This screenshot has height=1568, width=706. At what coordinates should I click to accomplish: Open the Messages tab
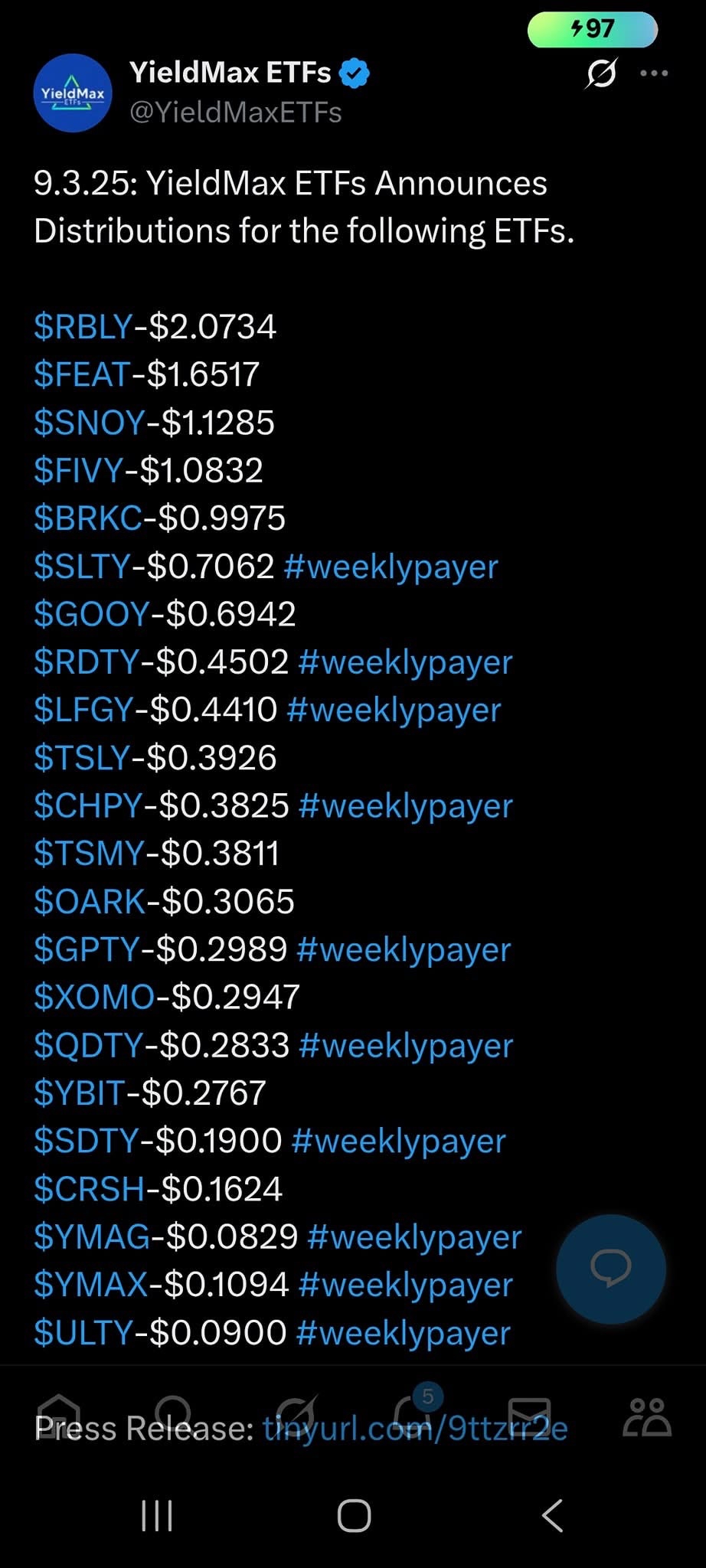coord(529,1416)
